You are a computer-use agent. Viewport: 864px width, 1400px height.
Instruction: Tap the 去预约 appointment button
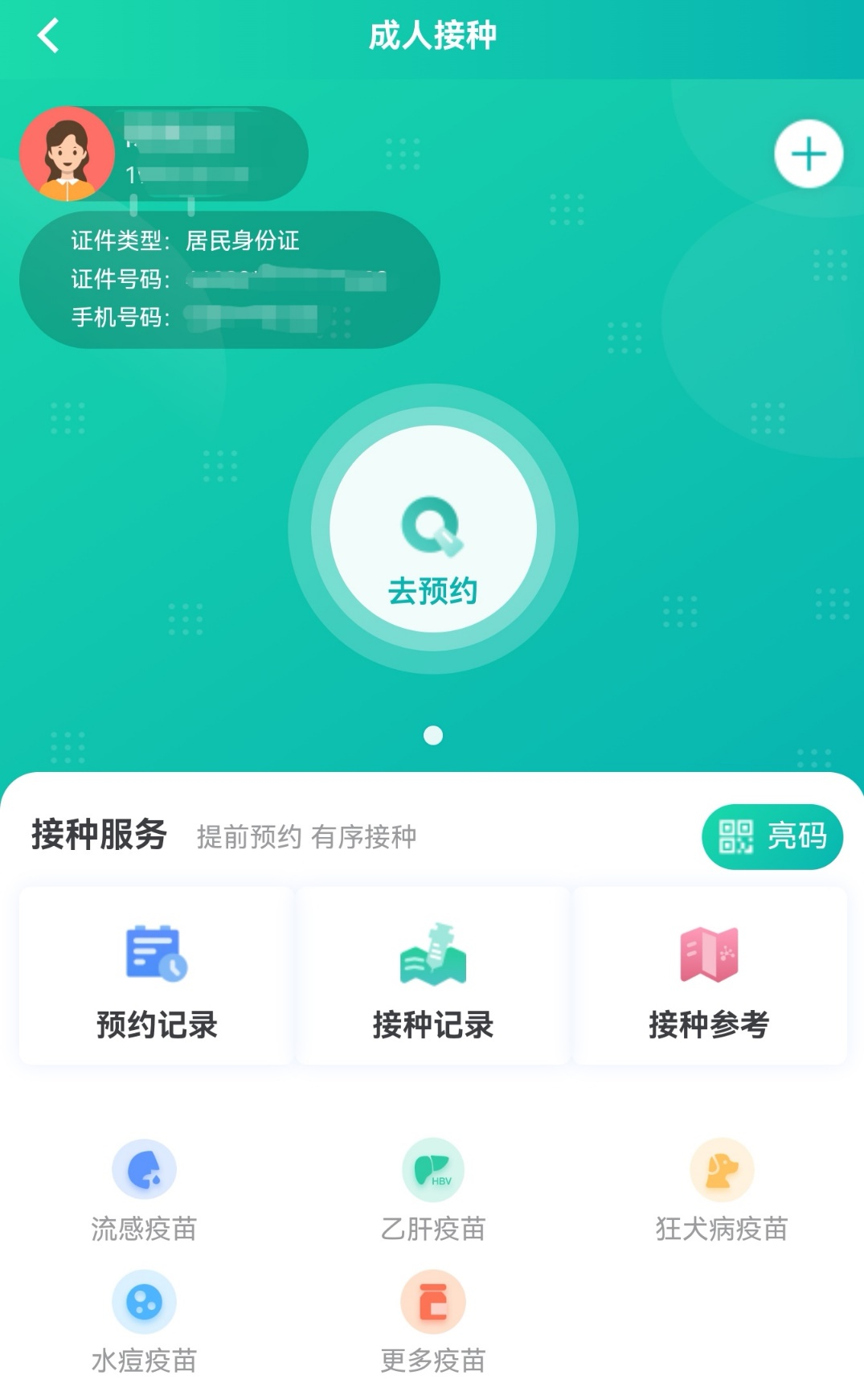pos(433,529)
